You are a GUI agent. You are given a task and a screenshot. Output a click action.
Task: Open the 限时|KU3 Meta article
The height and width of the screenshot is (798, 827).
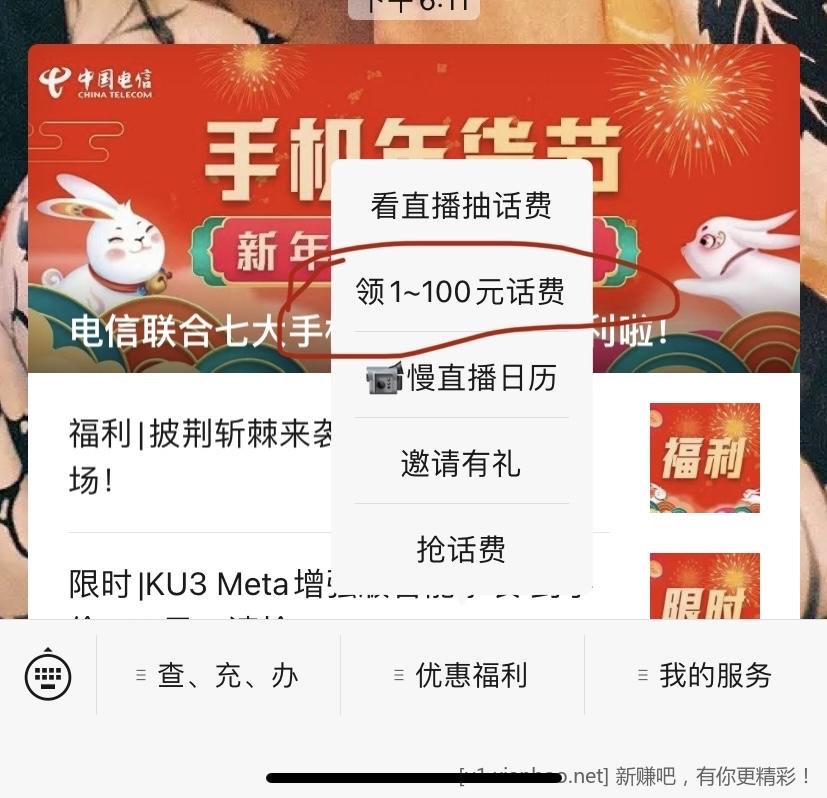(x=190, y=585)
